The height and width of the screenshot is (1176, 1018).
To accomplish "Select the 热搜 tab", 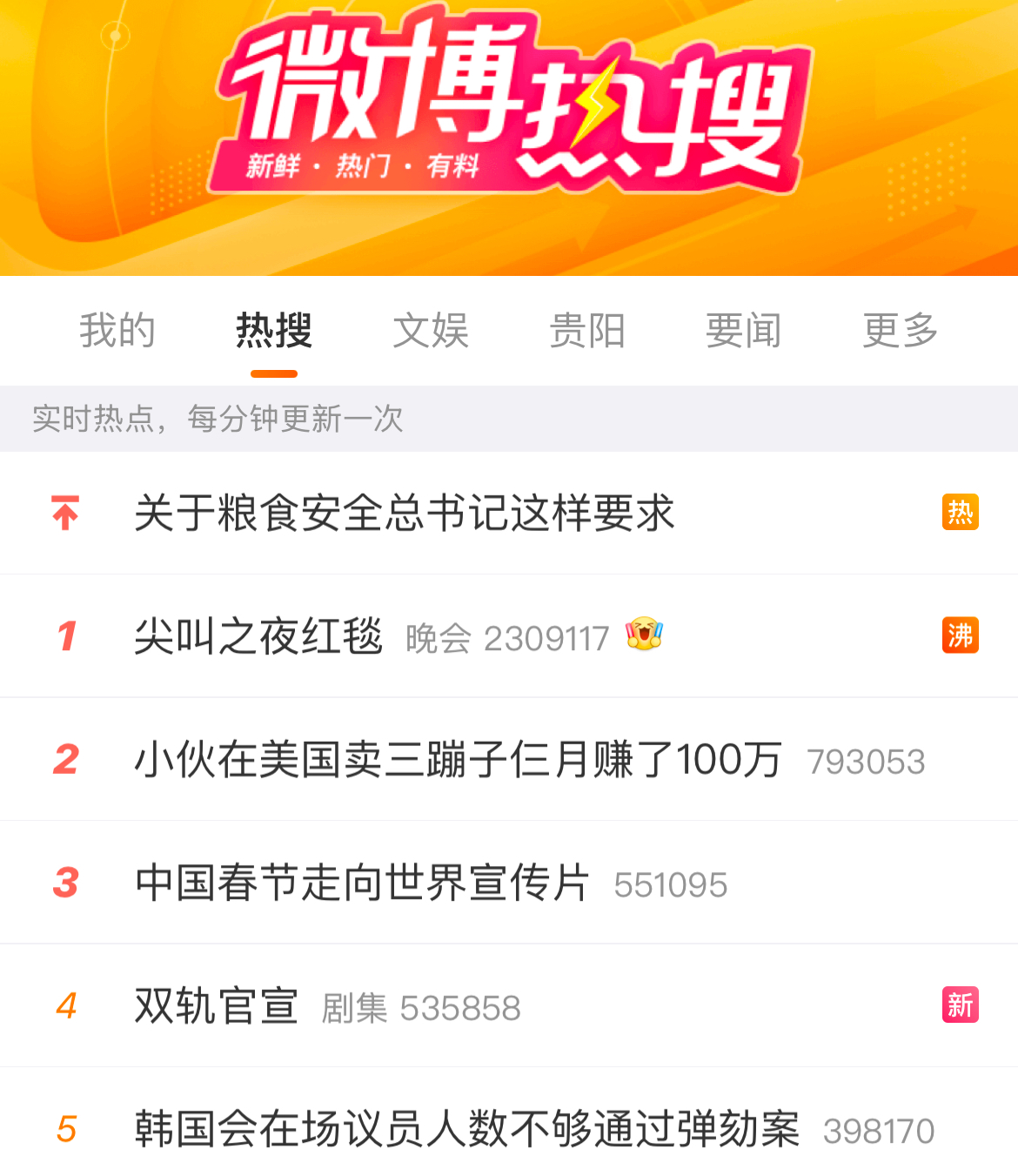I will (x=274, y=331).
